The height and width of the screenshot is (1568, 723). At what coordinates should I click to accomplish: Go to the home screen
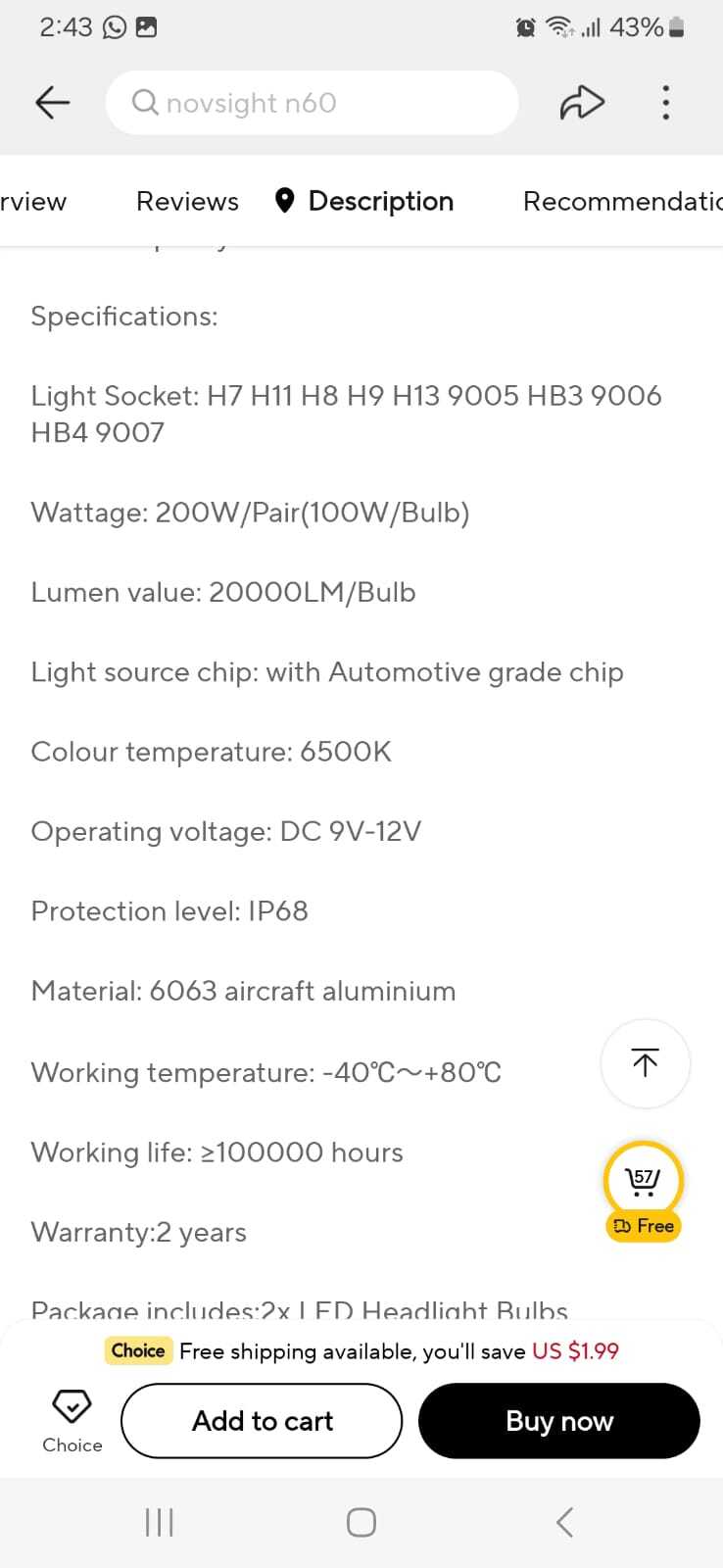click(361, 1522)
